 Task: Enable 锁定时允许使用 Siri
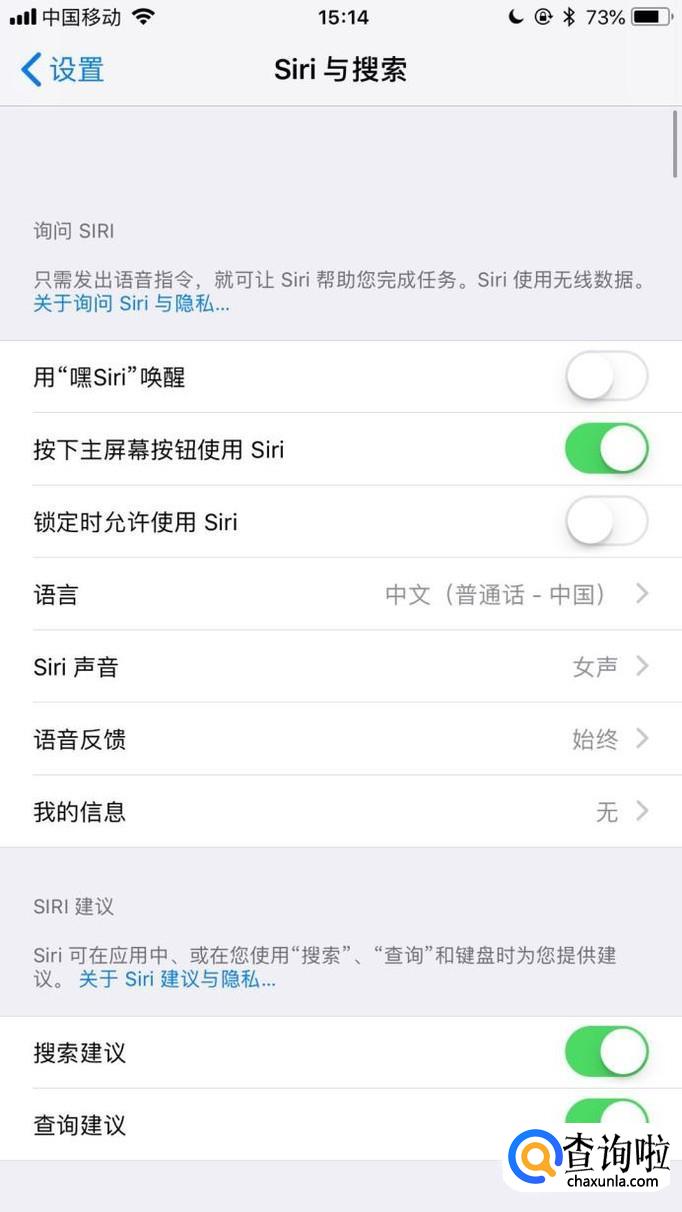pyautogui.click(x=606, y=522)
